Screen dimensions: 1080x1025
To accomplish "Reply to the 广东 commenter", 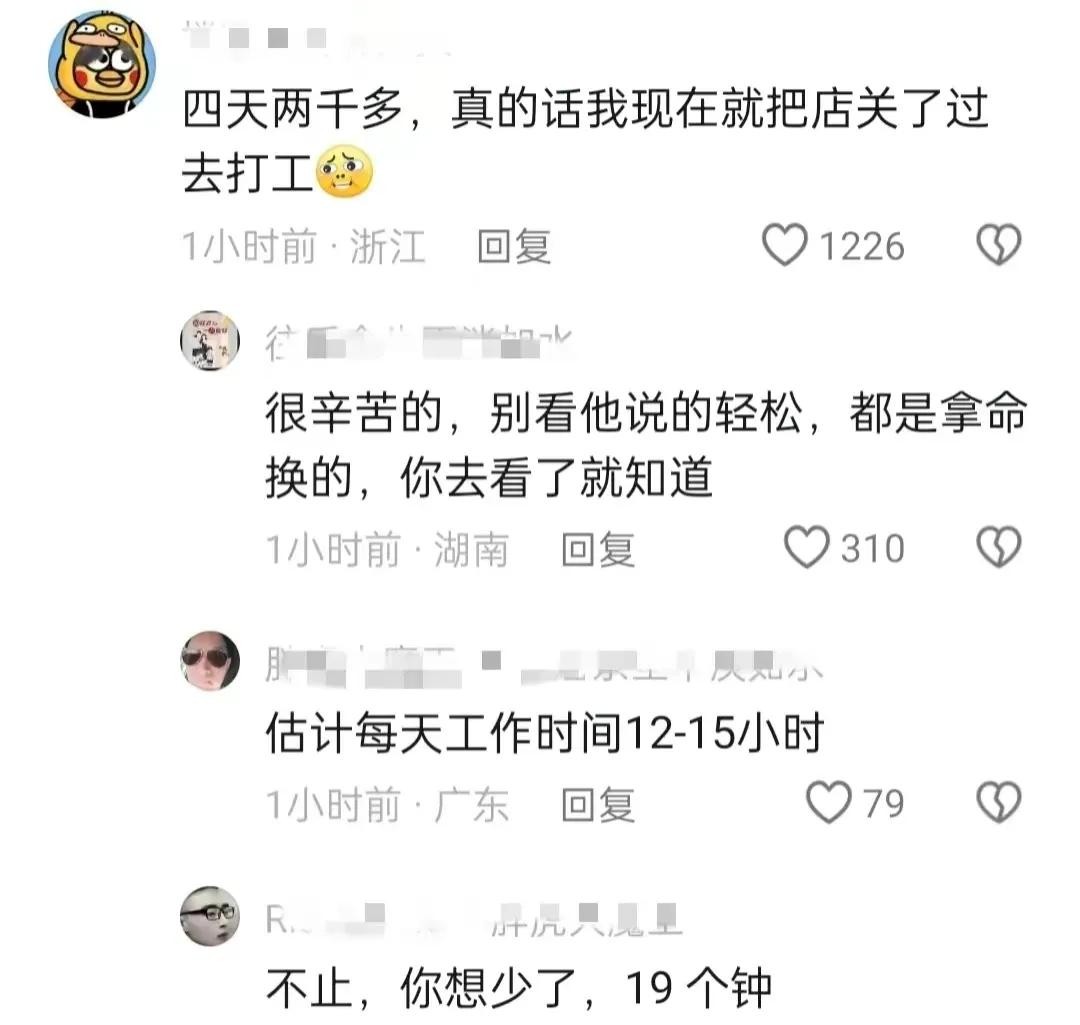I will tap(597, 804).
